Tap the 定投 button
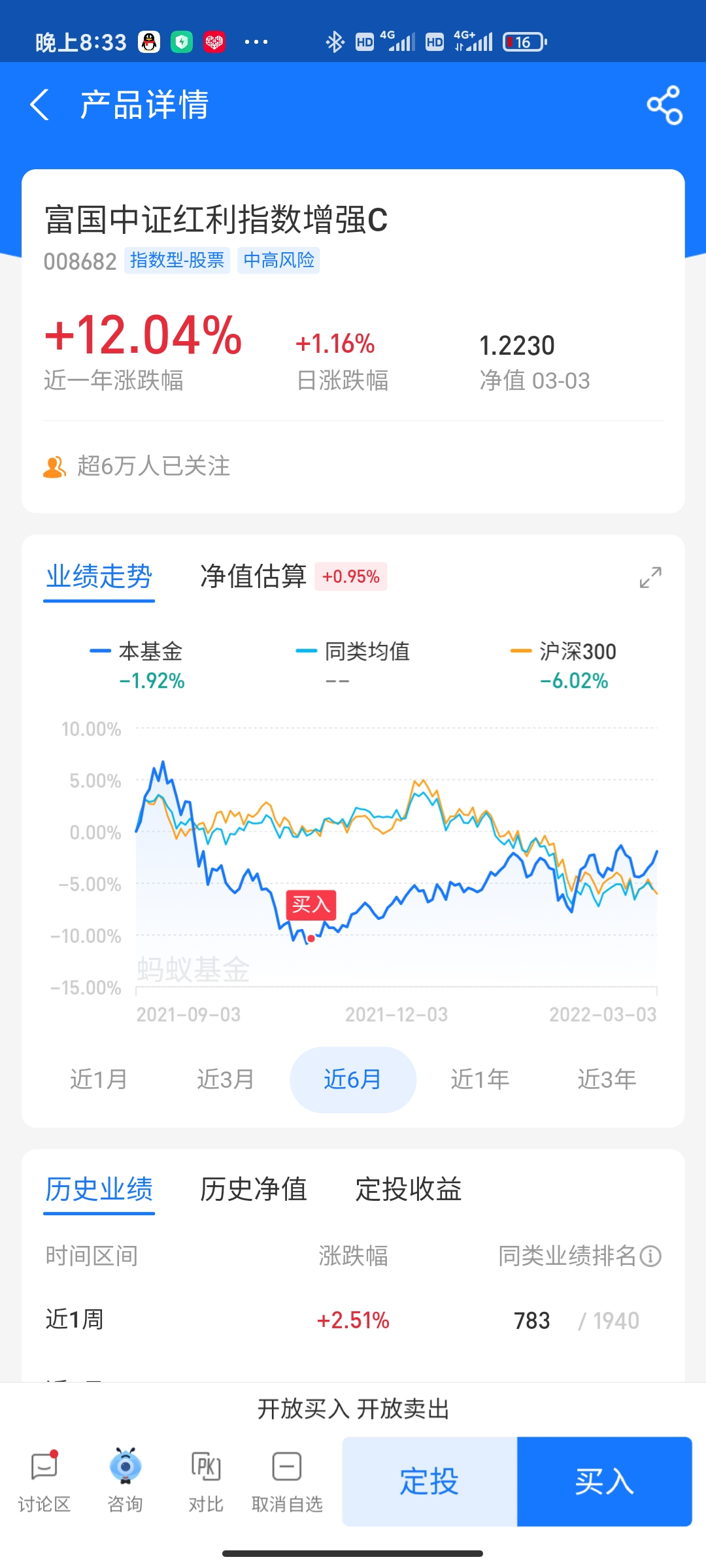Screen dimensions: 706x1568 [x=429, y=1481]
